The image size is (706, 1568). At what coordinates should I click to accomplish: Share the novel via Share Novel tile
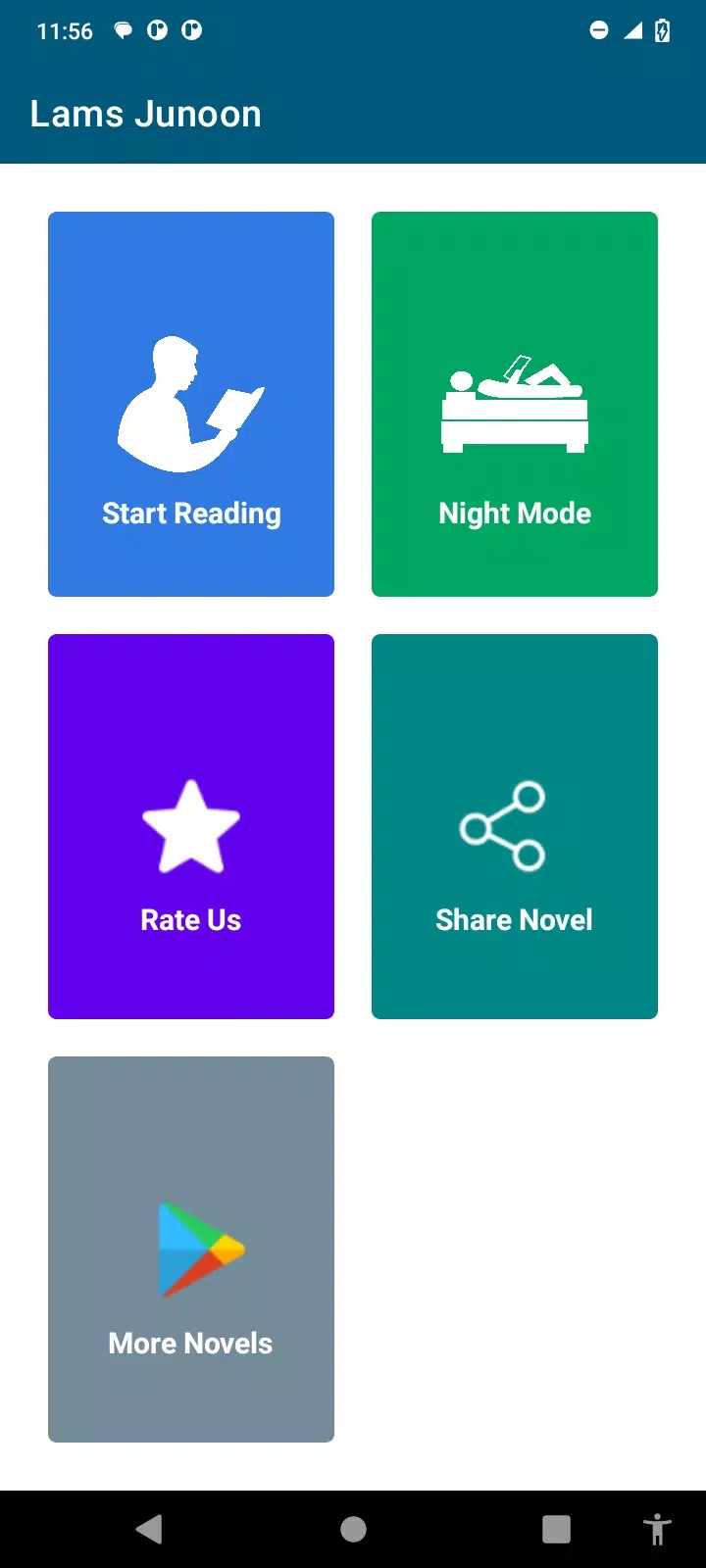(x=514, y=826)
